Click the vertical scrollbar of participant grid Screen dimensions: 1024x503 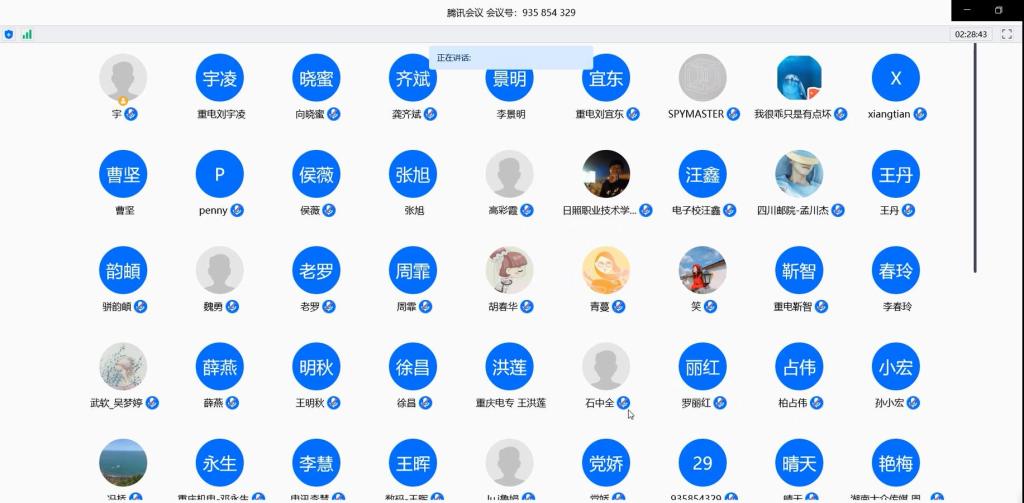[975, 160]
